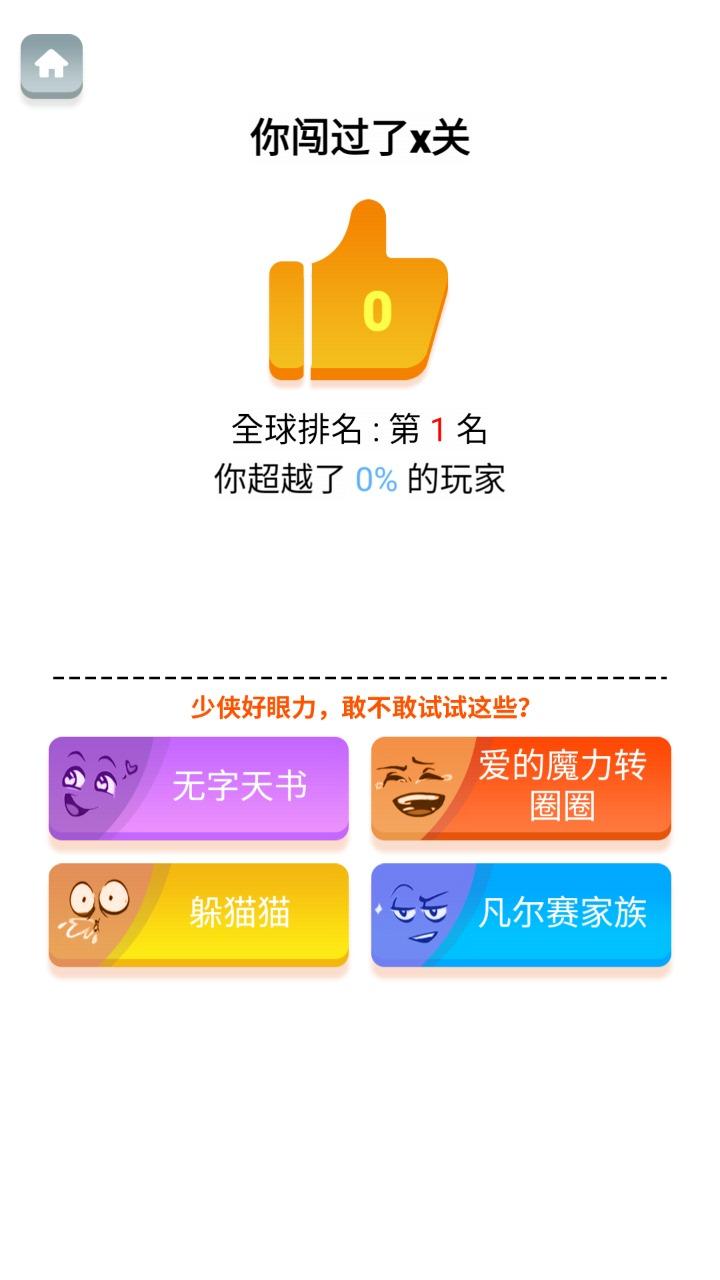The height and width of the screenshot is (1280, 720).
Task: Click the dashed divider line
Action: [360, 675]
